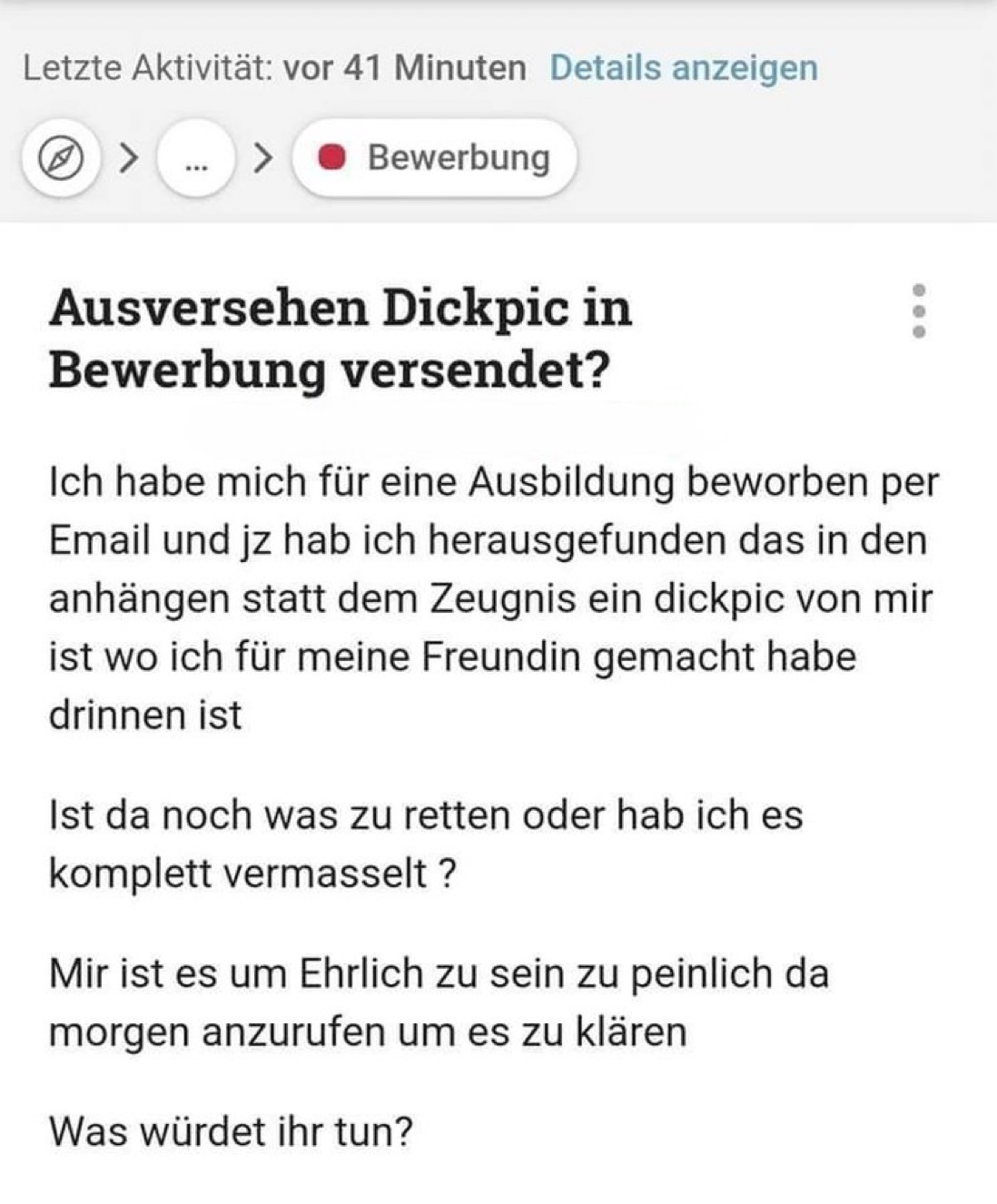Tap the compass breadcrumb home icon
Image resolution: width=997 pixels, height=1204 pixels.
61,161
